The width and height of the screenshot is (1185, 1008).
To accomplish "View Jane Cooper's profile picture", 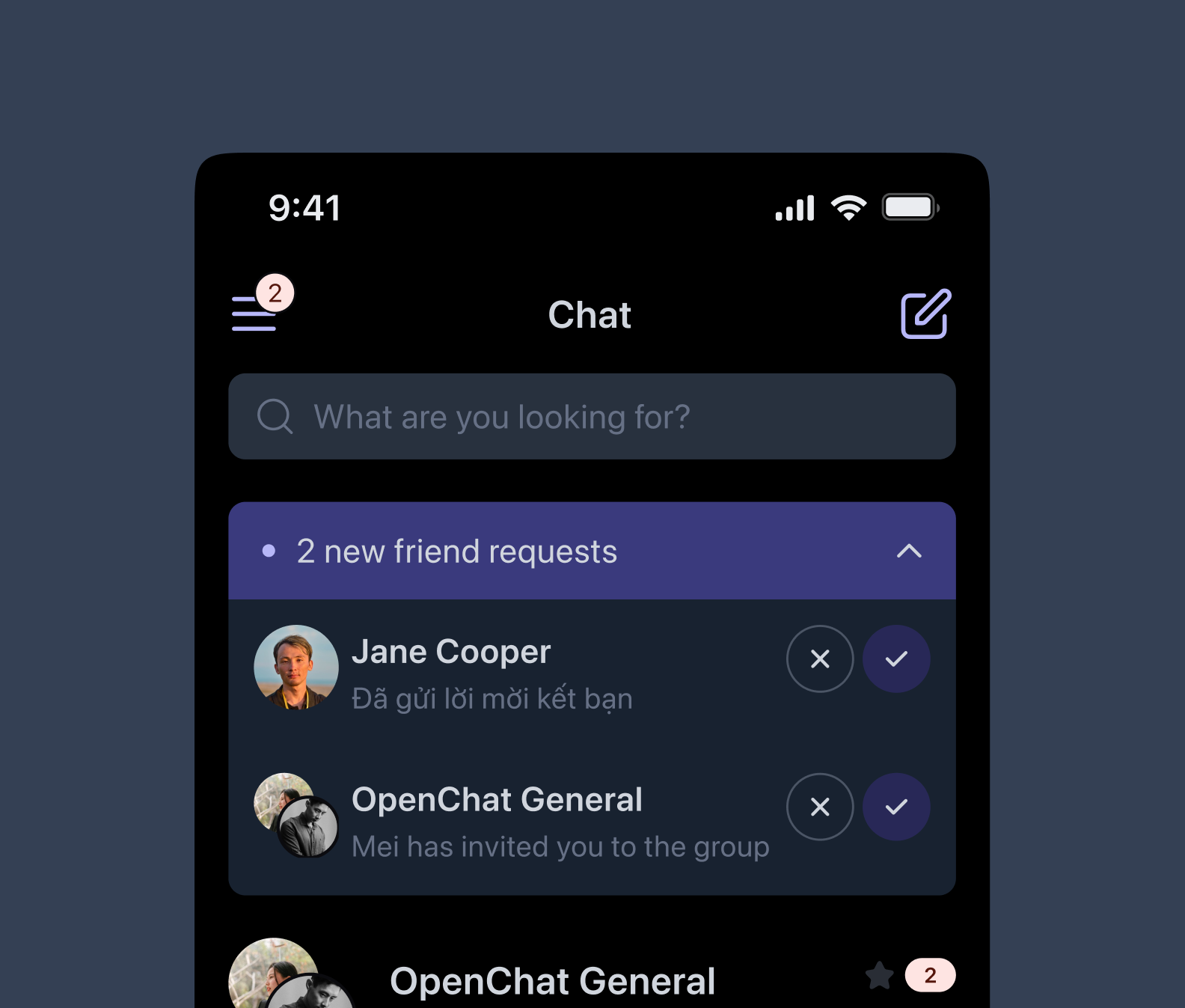I will coord(296,667).
